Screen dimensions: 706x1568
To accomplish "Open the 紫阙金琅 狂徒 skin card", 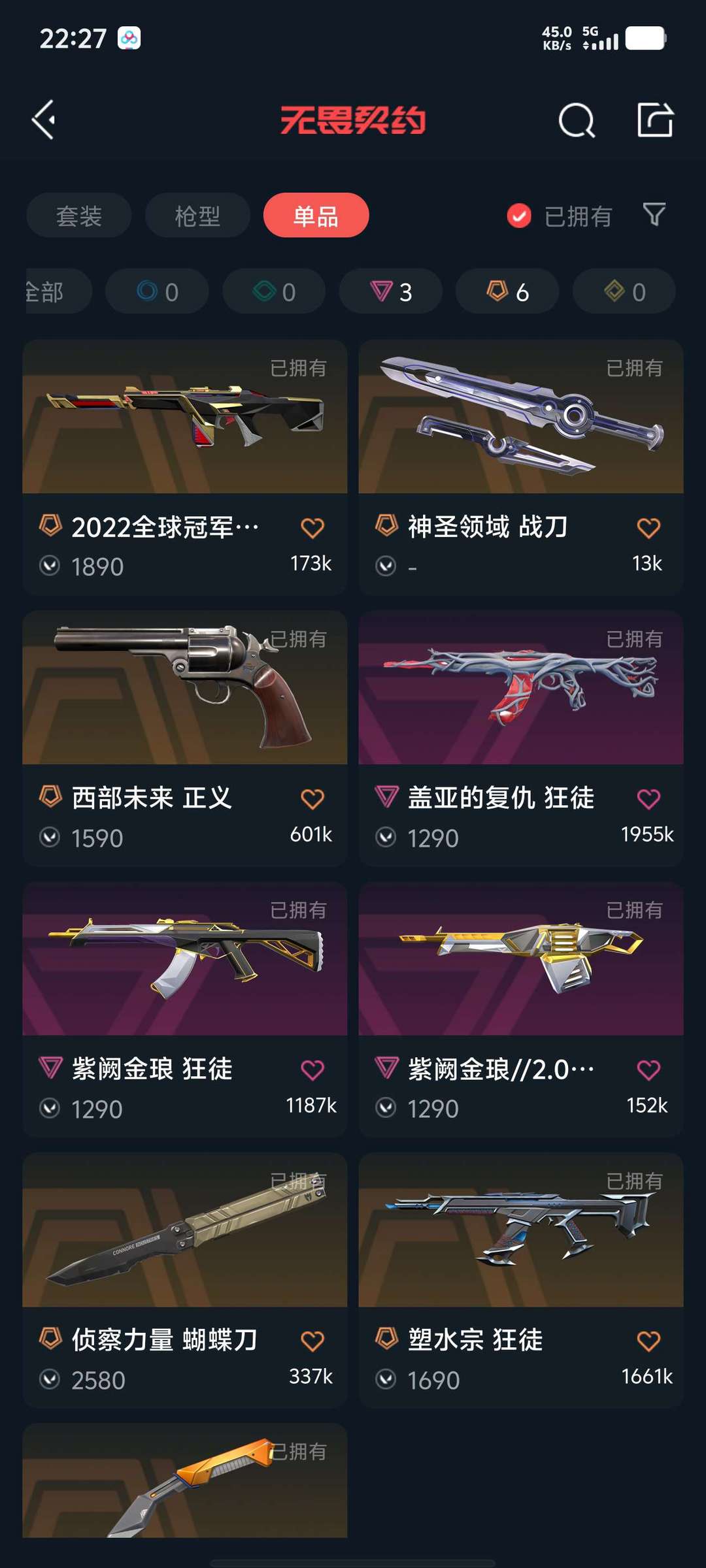I will (x=185, y=1009).
